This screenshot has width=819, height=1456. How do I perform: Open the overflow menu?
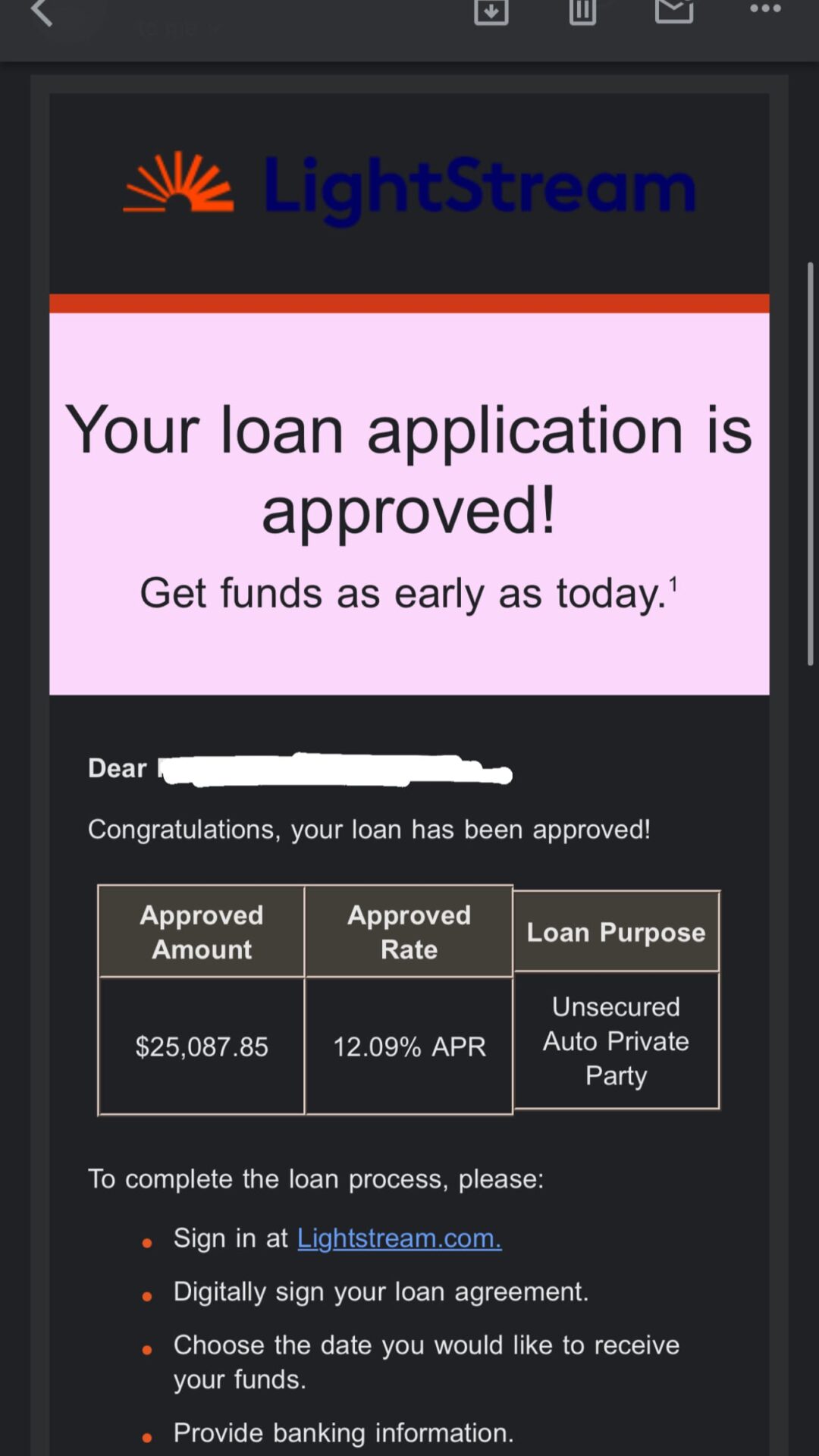765,8
